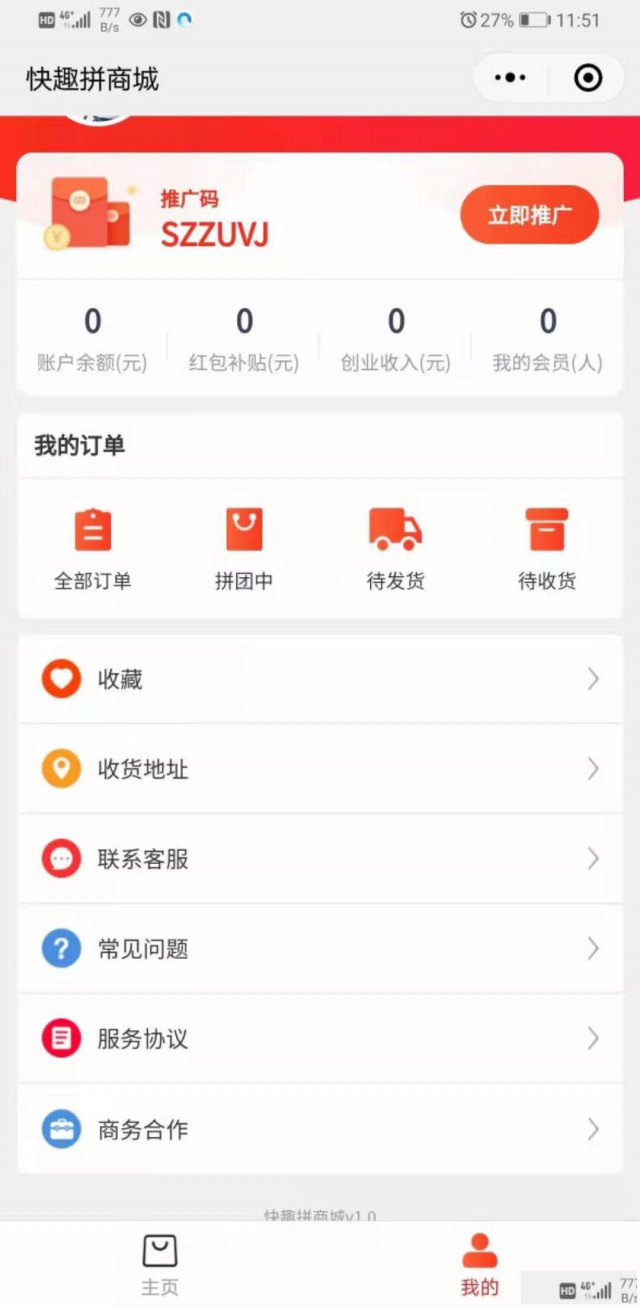
Task: Select the 我的 tab
Action: pos(479,1264)
